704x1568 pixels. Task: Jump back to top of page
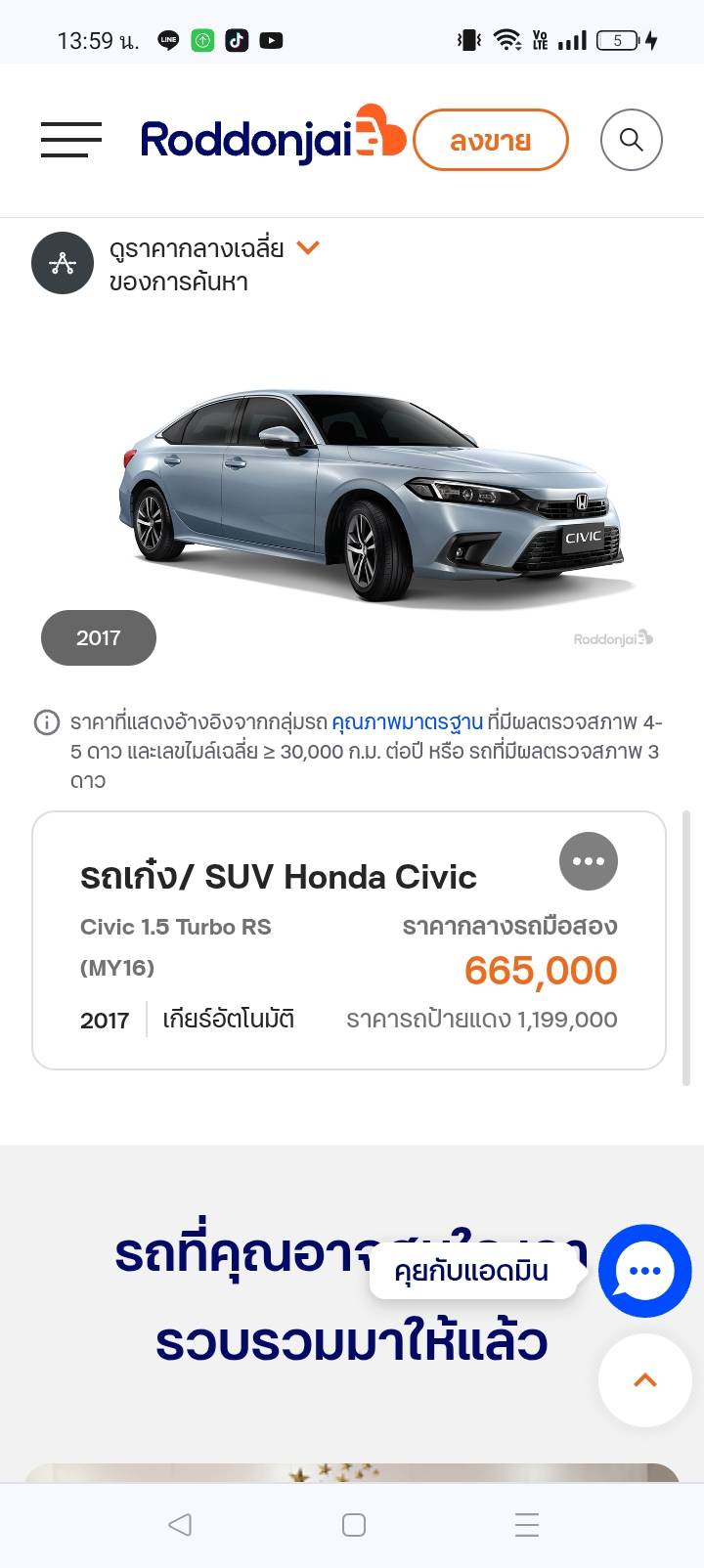(644, 1380)
